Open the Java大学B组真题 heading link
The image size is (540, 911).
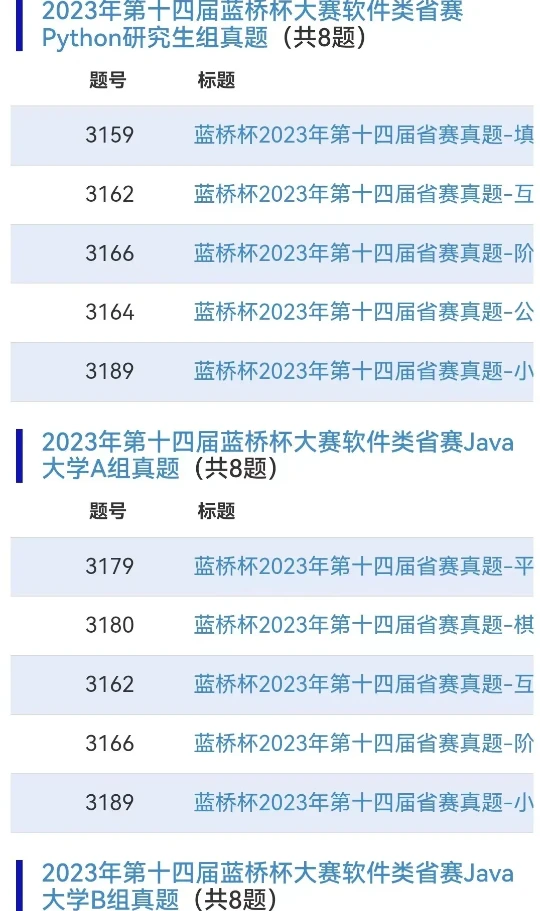pyautogui.click(x=277, y=885)
